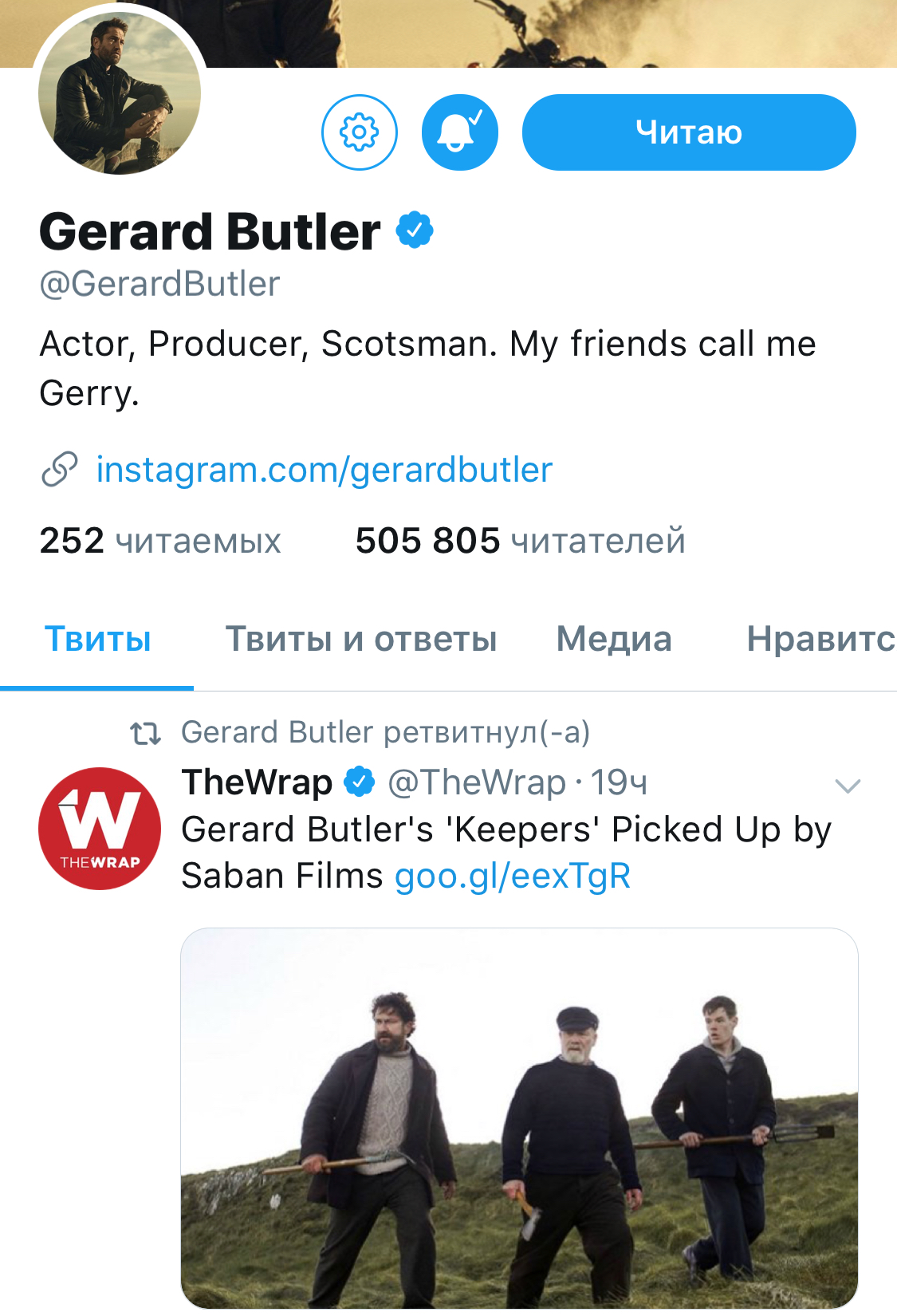Open the profile gear settings menu

(360, 132)
